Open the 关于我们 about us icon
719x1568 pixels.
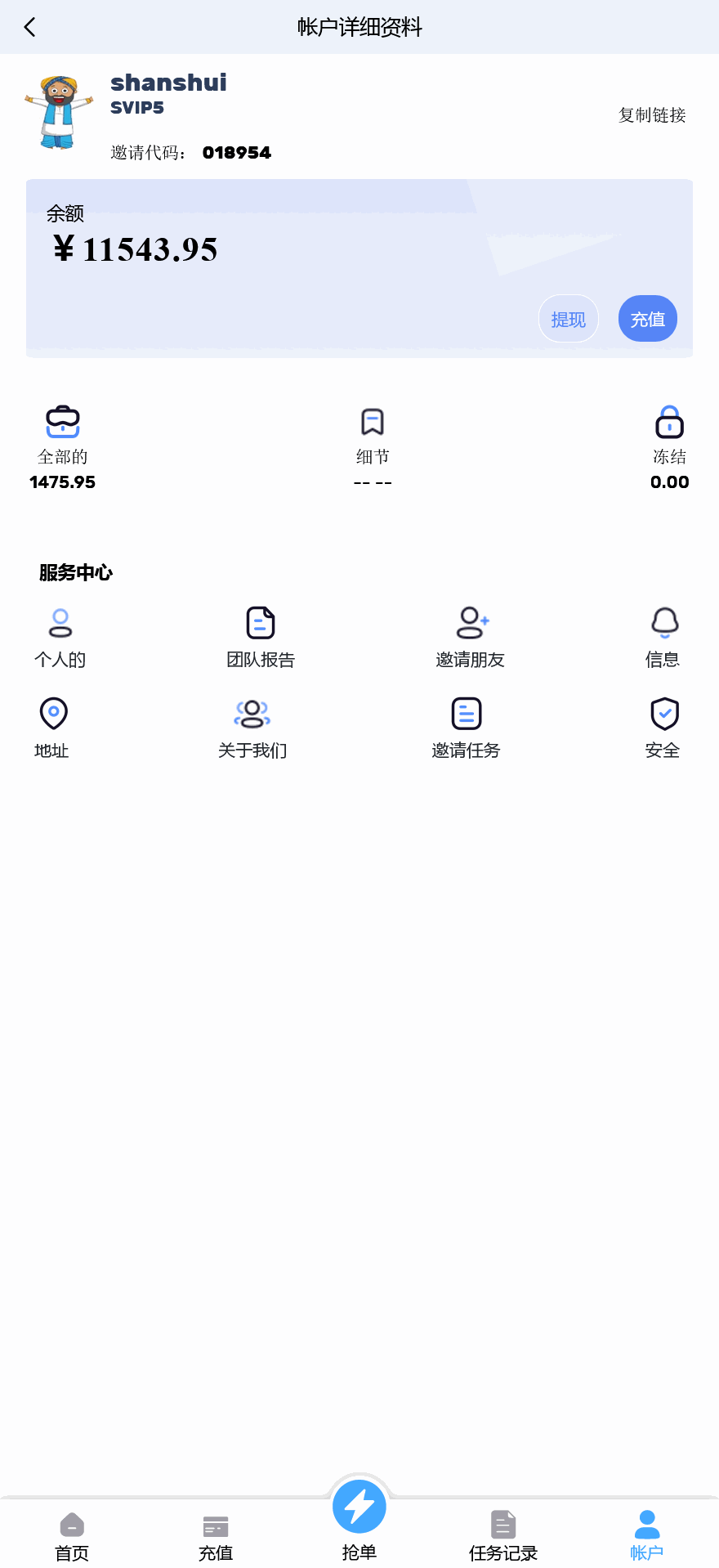click(x=252, y=714)
